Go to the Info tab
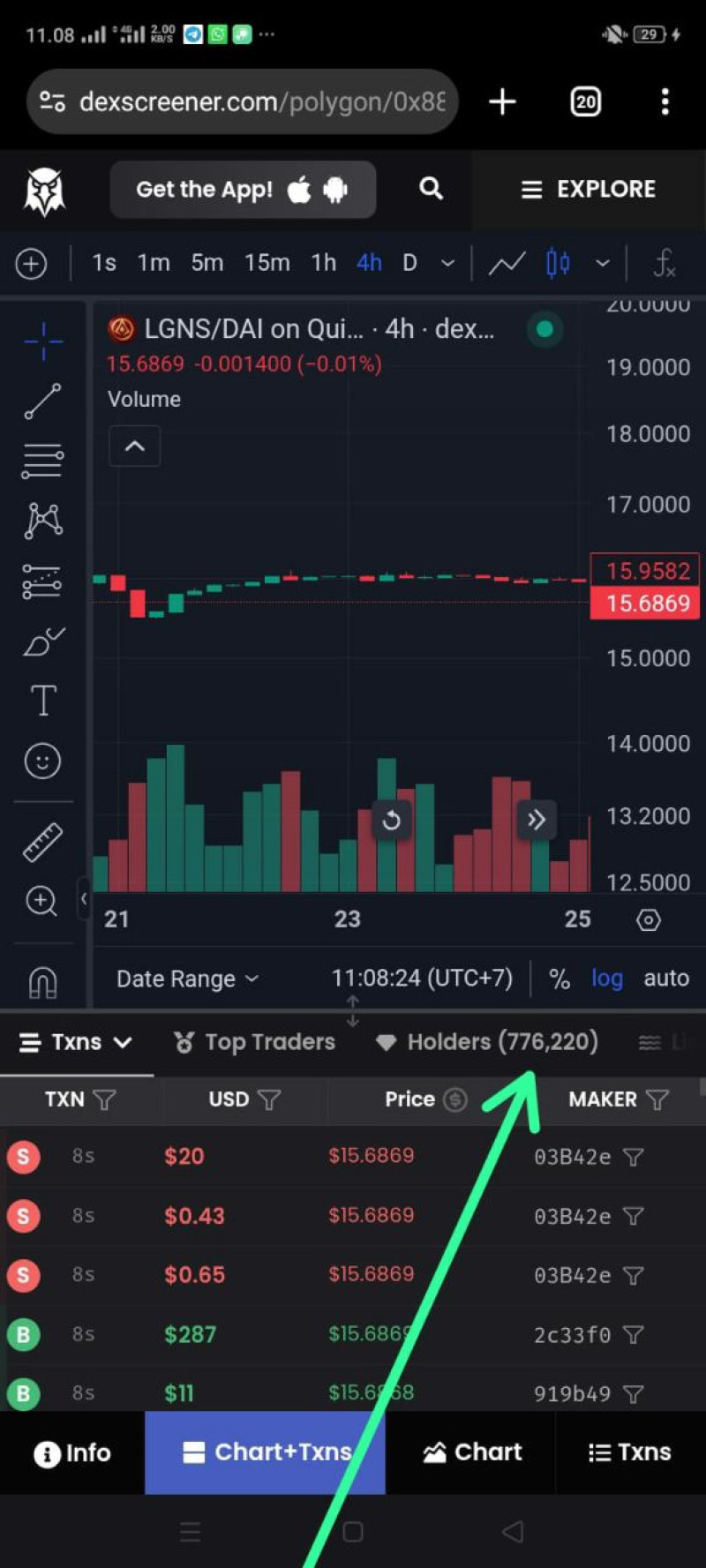This screenshot has width=706, height=1568. point(72,1452)
